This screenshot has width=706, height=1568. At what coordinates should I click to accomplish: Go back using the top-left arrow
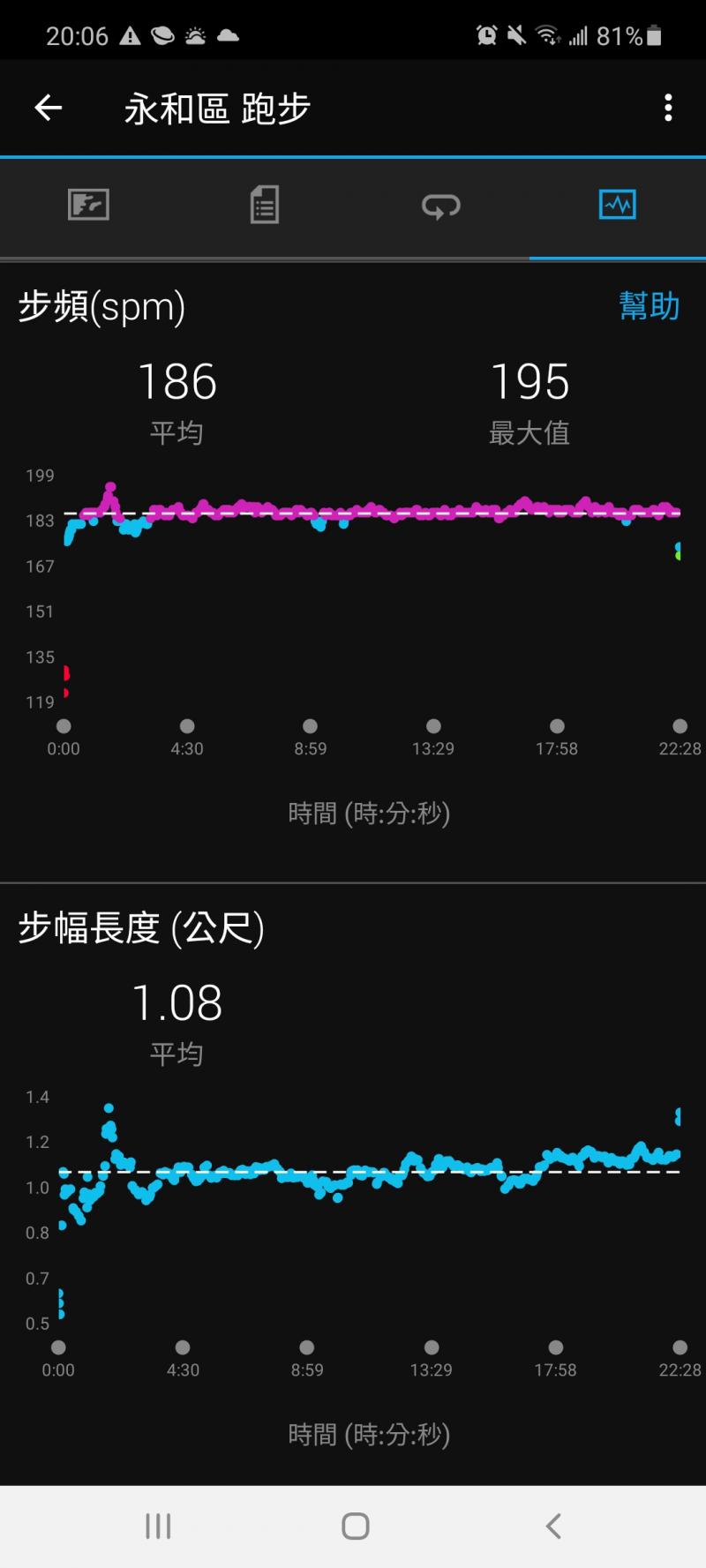49,109
